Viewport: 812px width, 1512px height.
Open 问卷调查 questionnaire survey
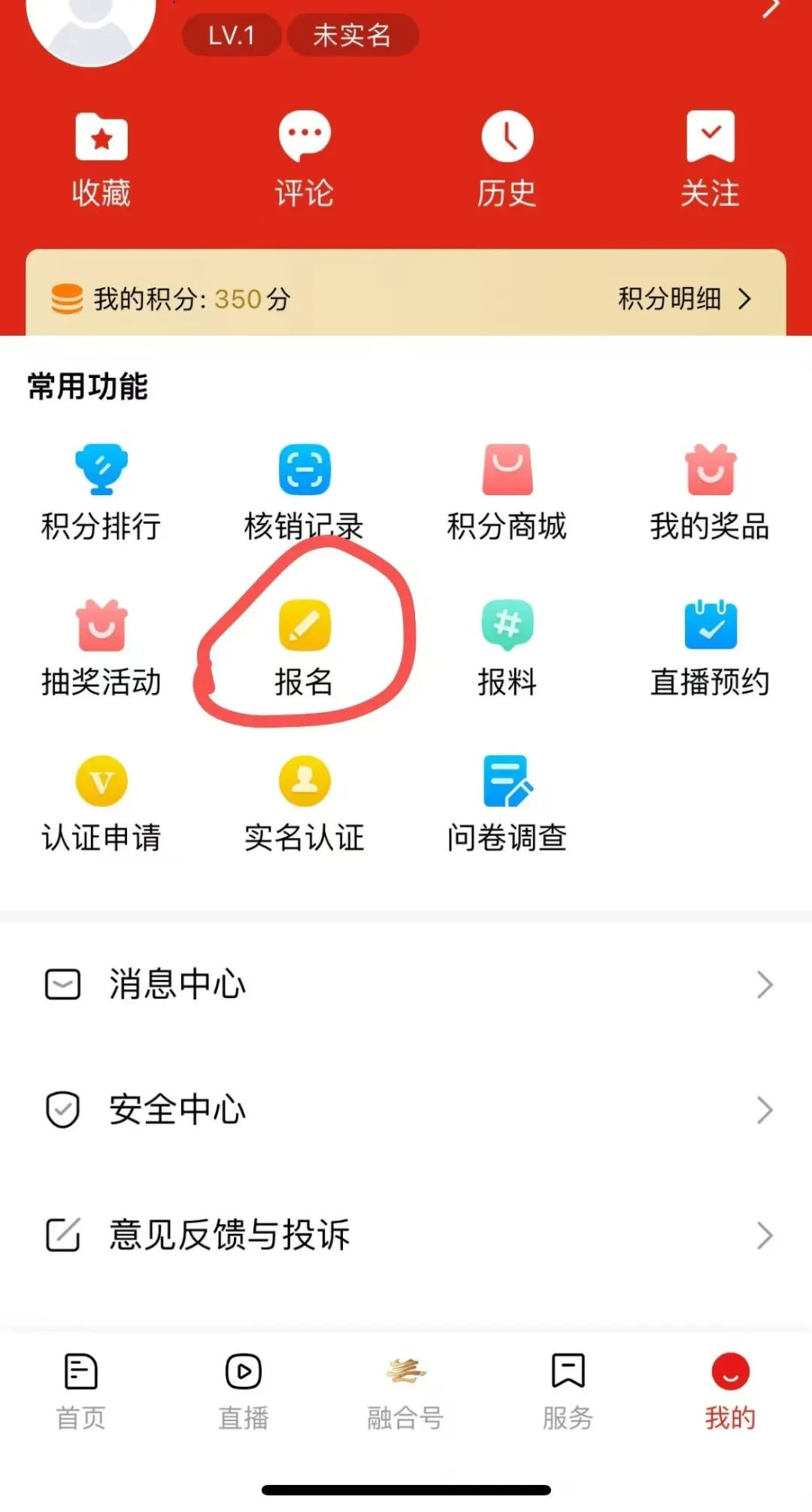pos(507,805)
